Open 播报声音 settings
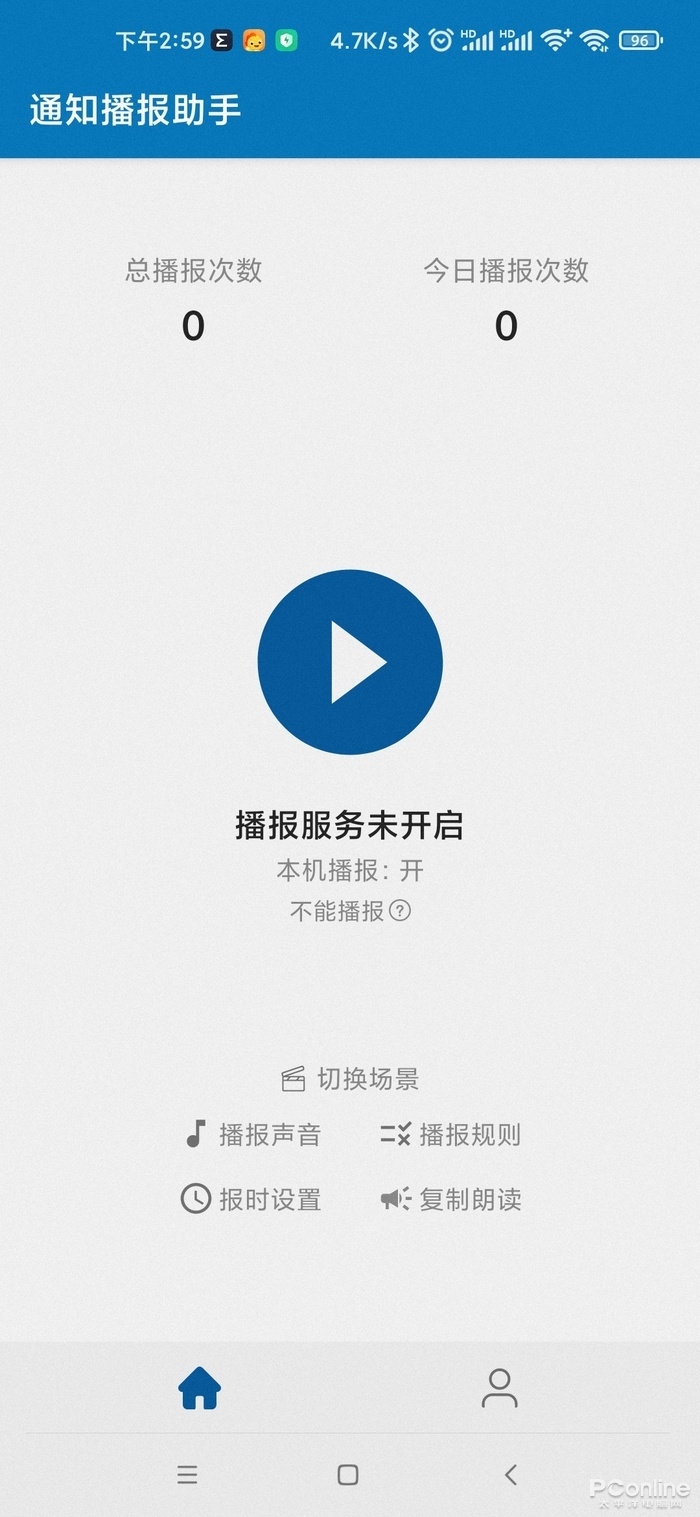700x1517 pixels. click(x=253, y=1135)
